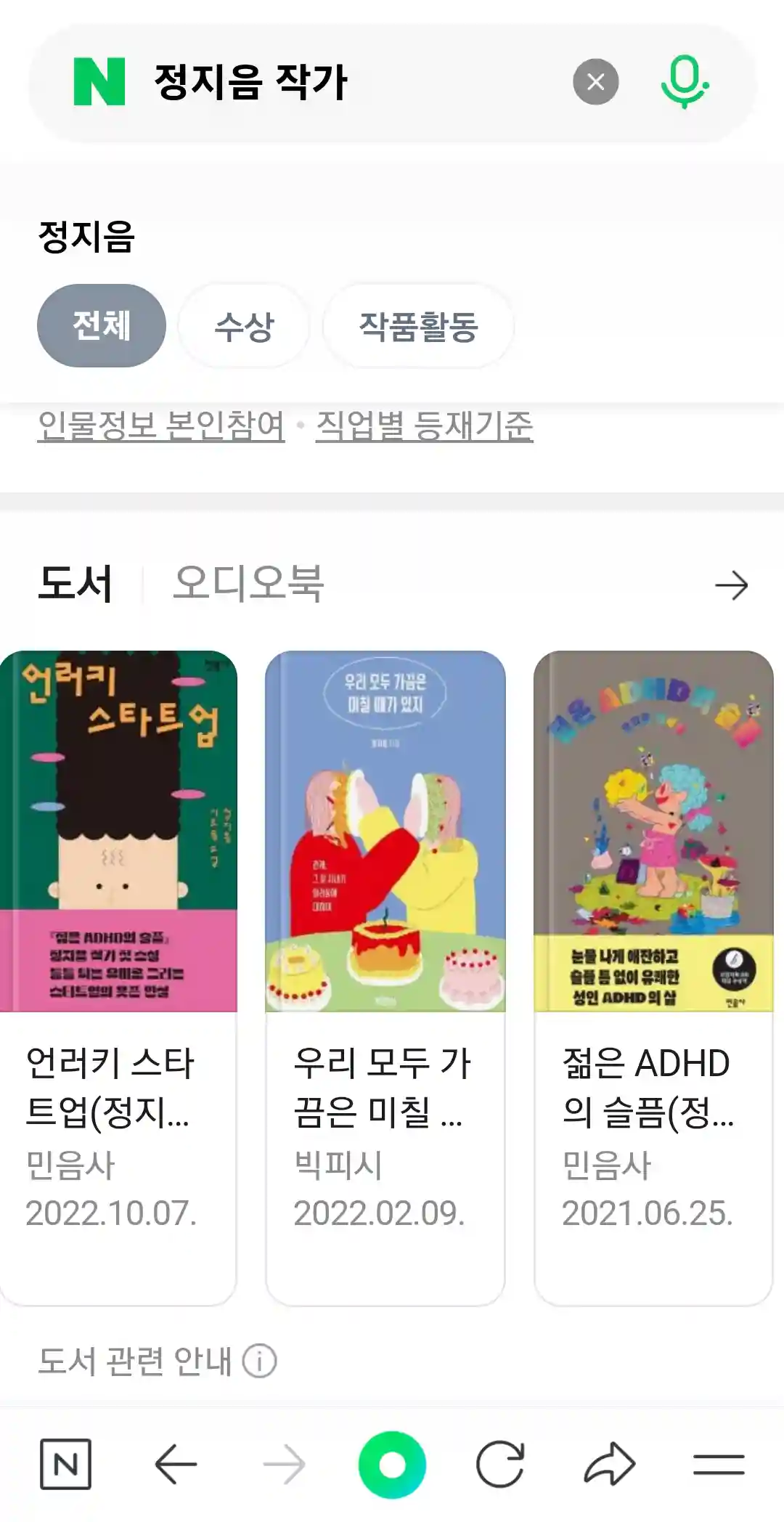The height and width of the screenshot is (1522, 784).
Task: Select the 작품활동 filter chip
Action: click(x=420, y=325)
